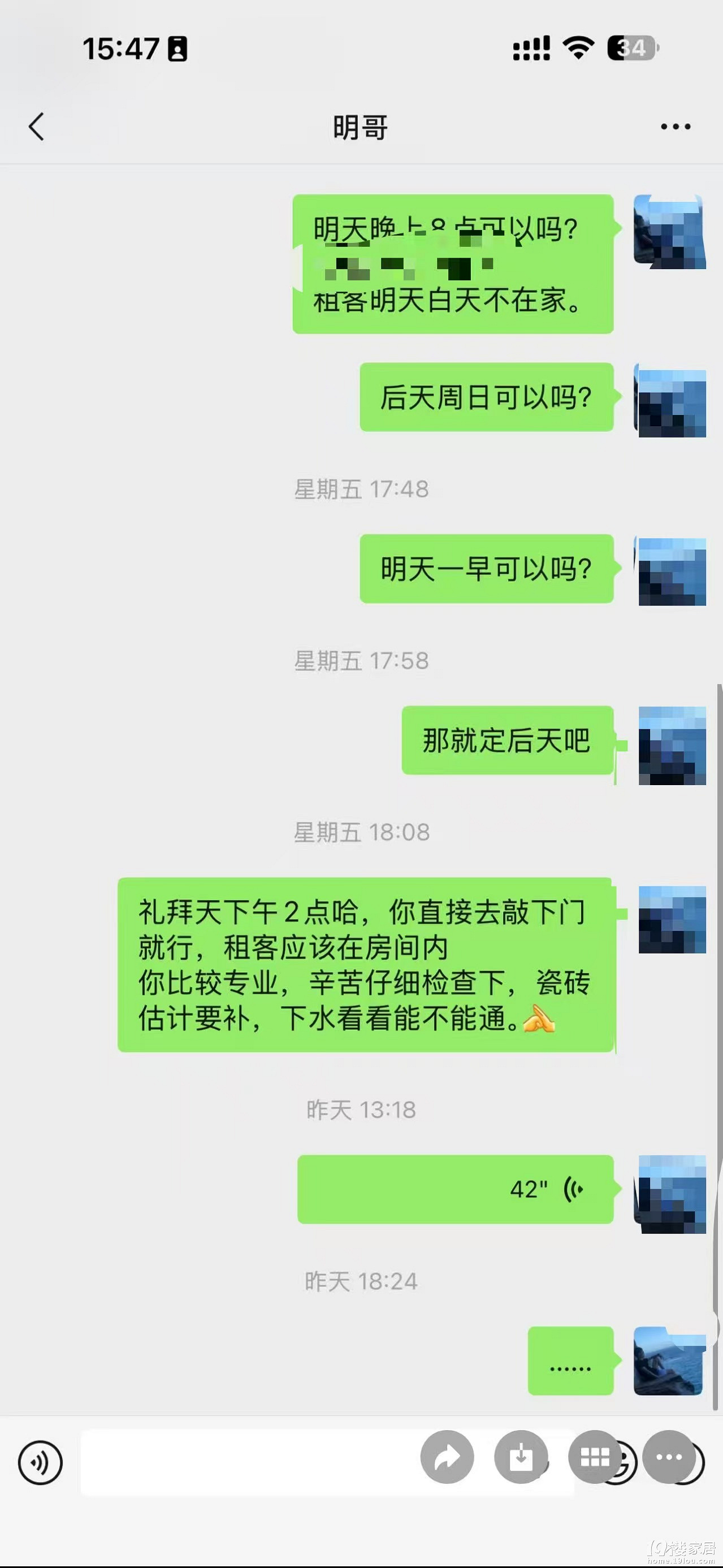Open the floating three-dot more button
The image size is (723, 1568).
point(669,1457)
